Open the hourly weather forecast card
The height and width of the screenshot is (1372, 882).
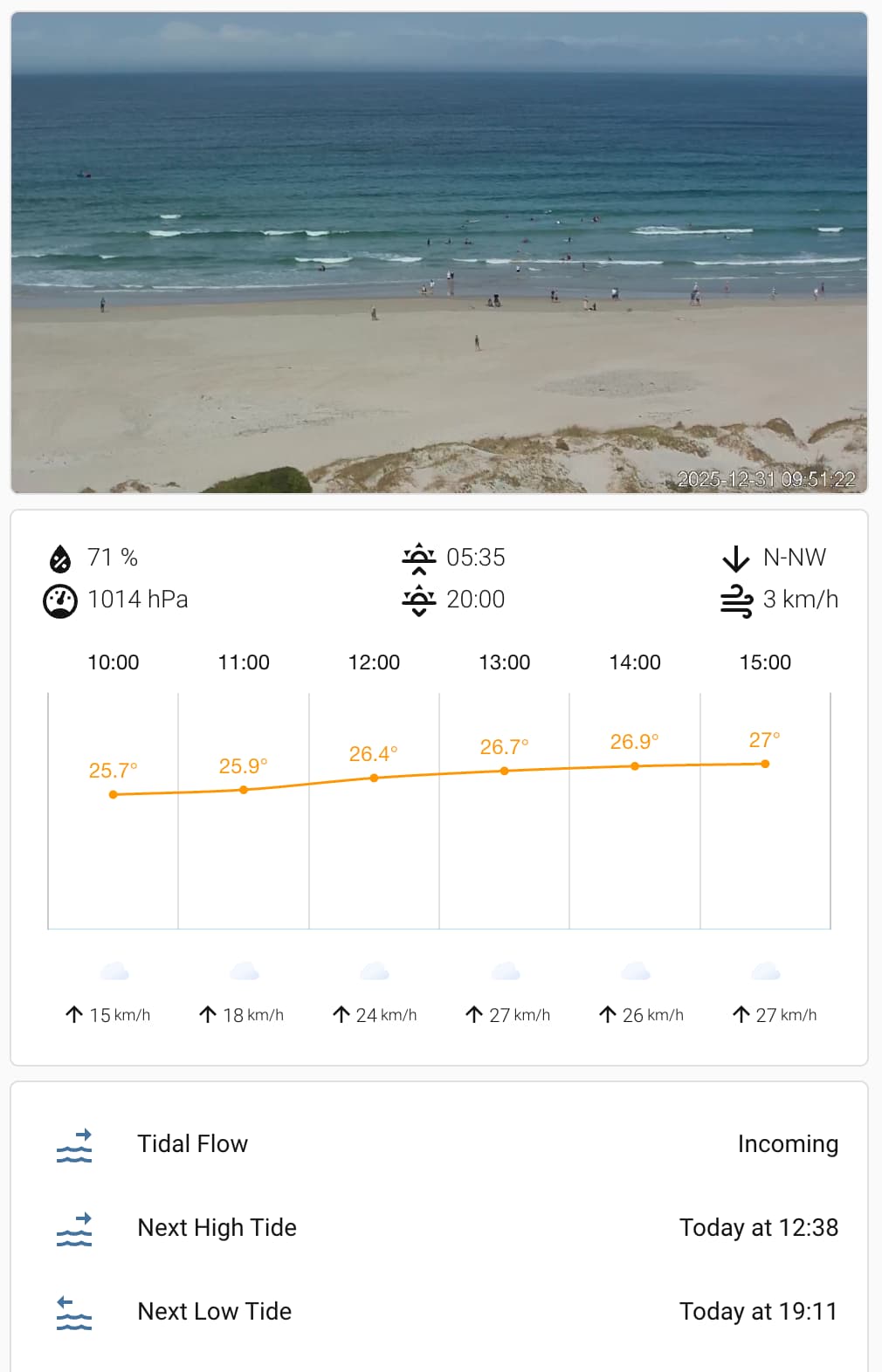[x=439, y=812]
